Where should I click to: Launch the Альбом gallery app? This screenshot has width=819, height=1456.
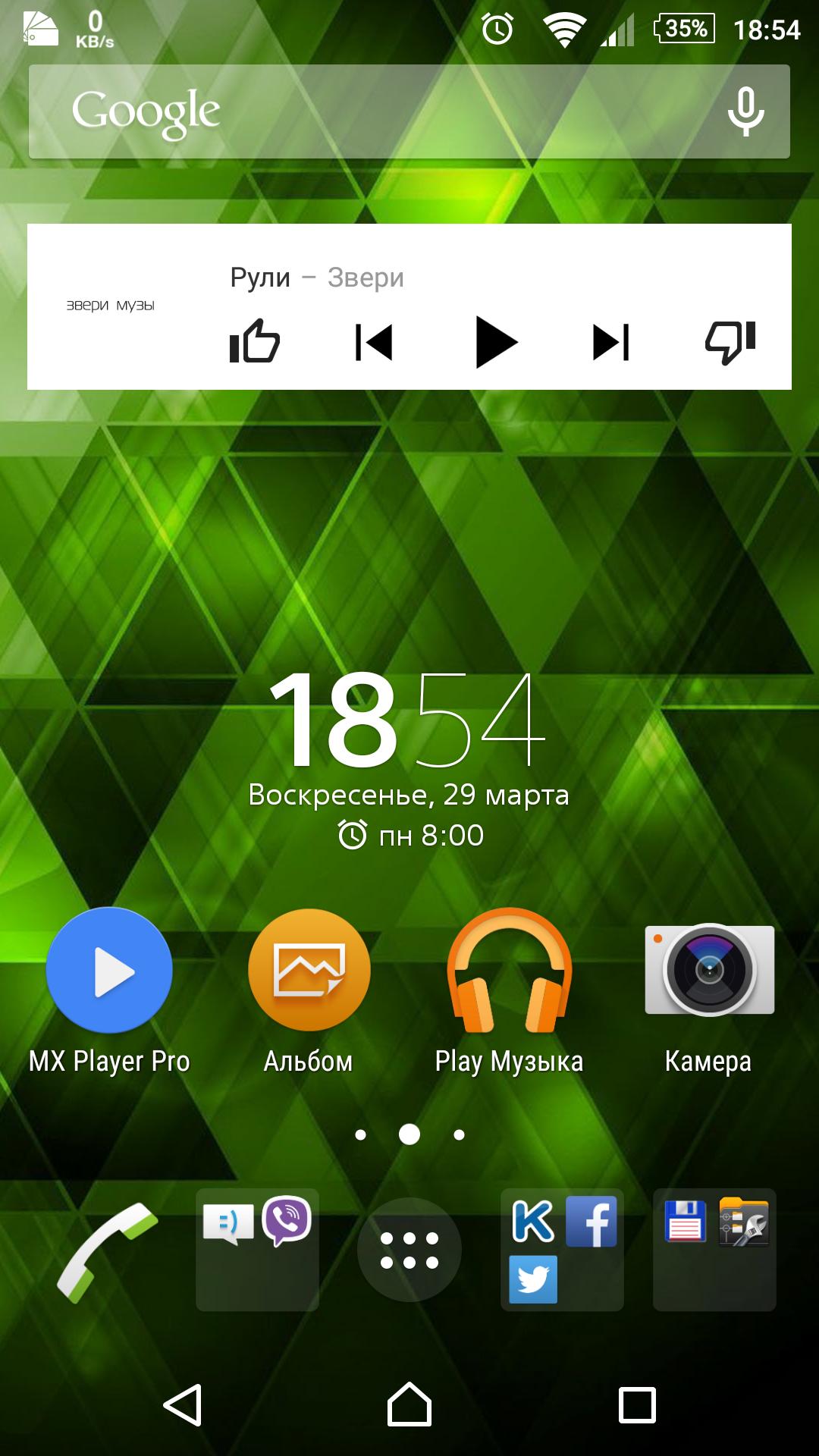pyautogui.click(x=309, y=971)
